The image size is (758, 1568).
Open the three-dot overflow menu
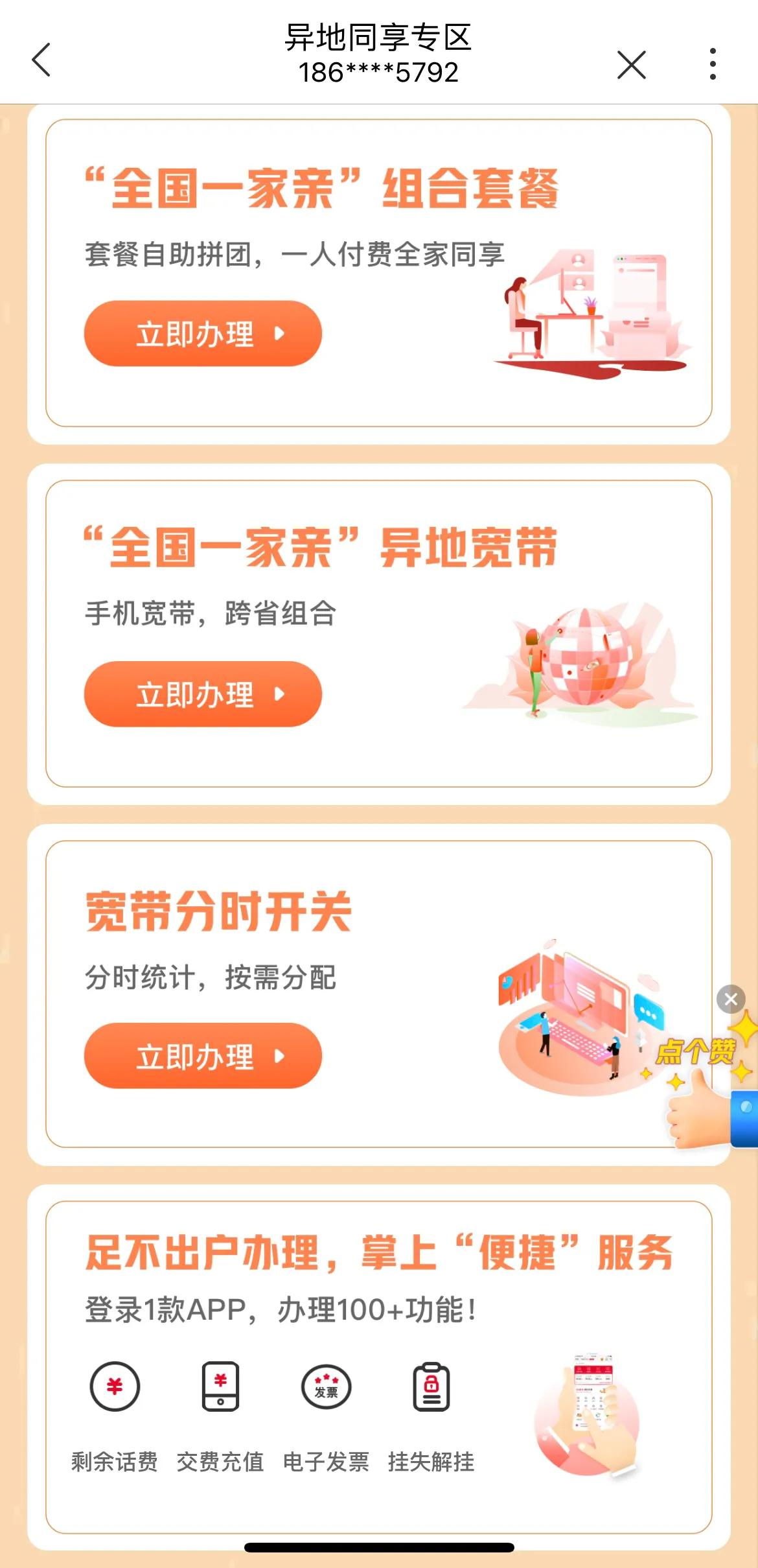pyautogui.click(x=713, y=64)
